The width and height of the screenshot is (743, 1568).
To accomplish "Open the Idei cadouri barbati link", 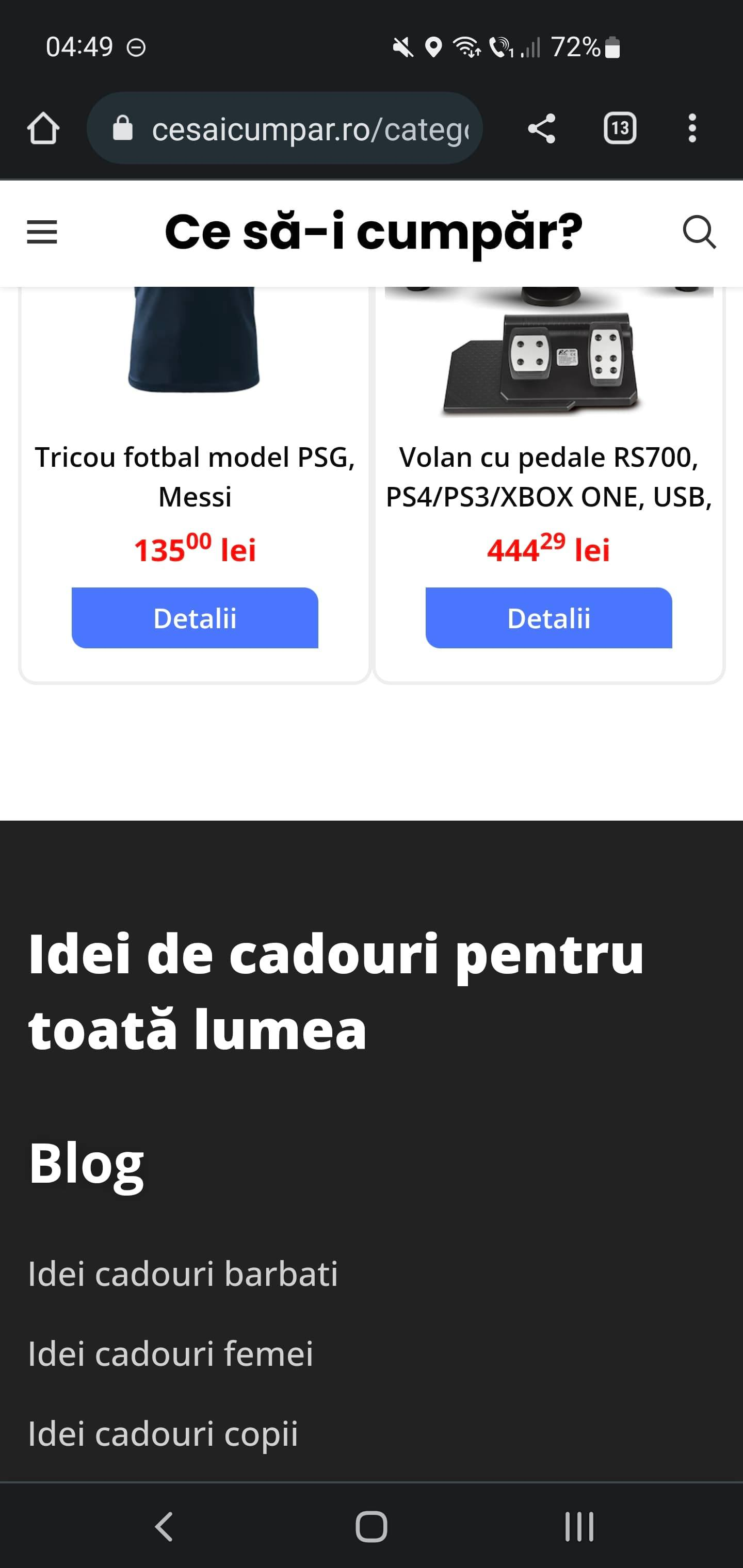I will 183,1273.
